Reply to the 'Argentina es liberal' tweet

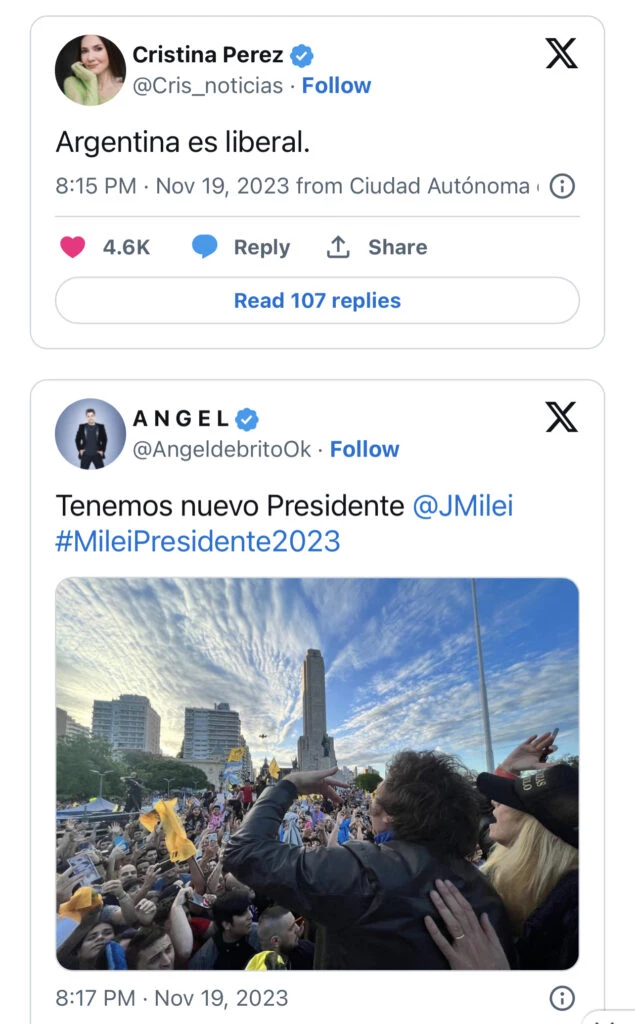pos(240,247)
